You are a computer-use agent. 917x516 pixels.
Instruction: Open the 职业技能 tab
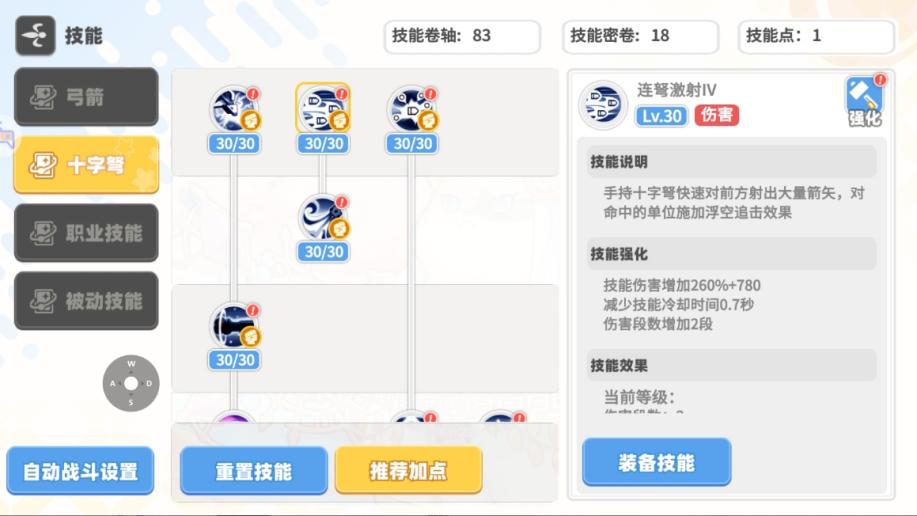tap(86, 233)
